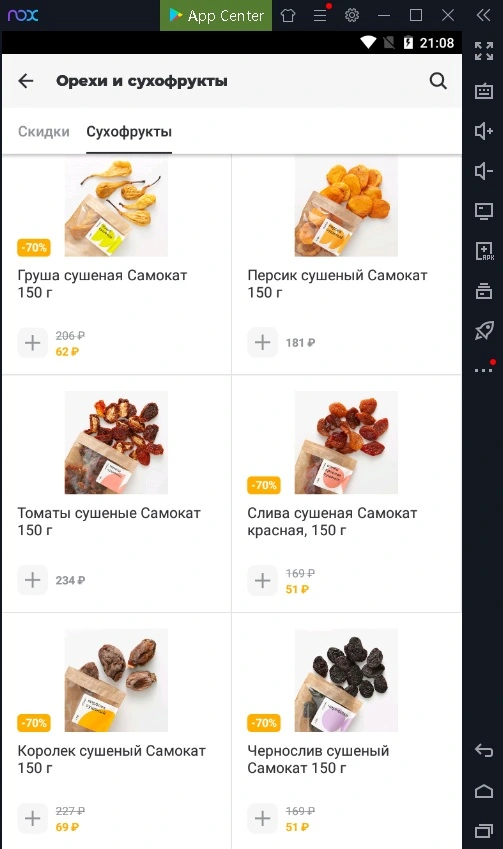The width and height of the screenshot is (503, 849).
Task: Switch to the Скидки tab
Action: click(44, 132)
